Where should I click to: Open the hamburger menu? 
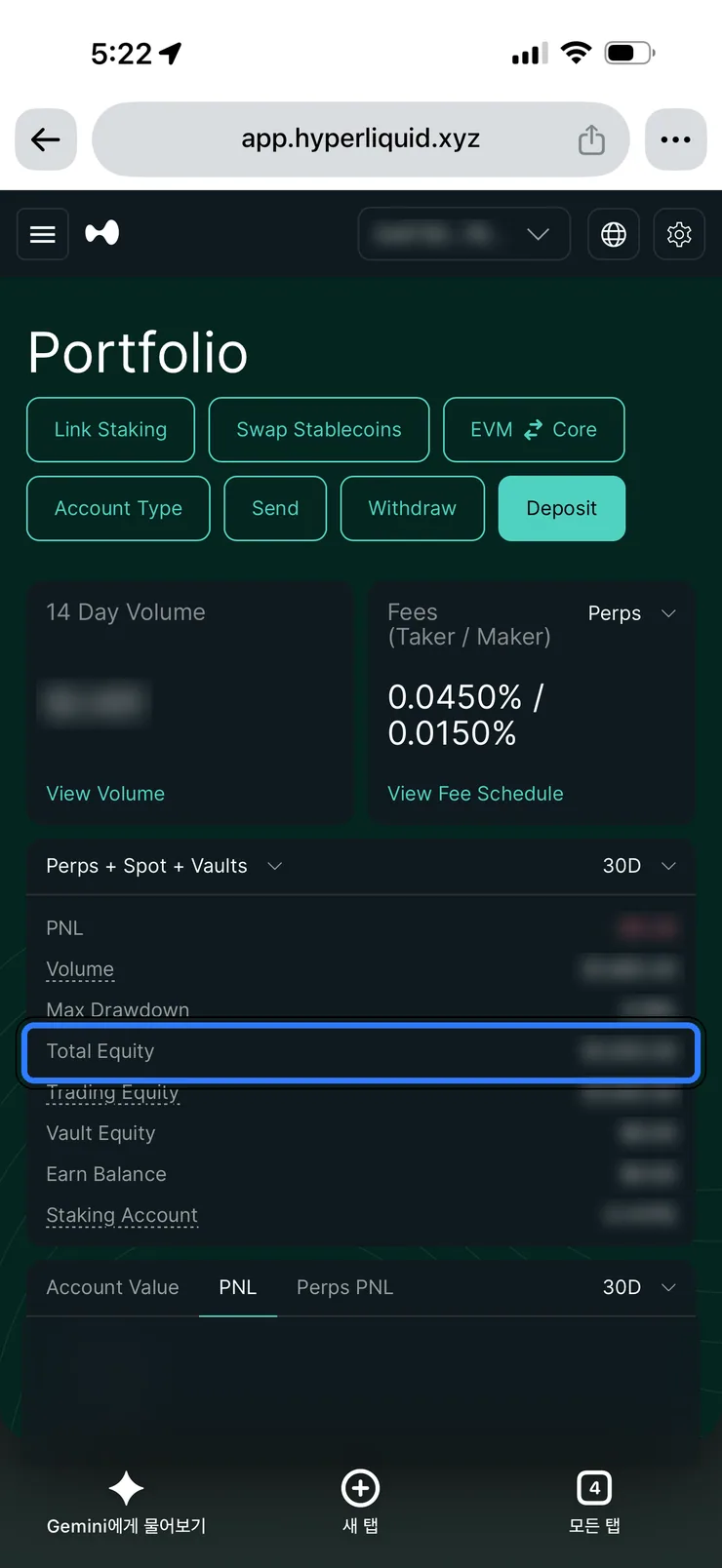[x=43, y=234]
